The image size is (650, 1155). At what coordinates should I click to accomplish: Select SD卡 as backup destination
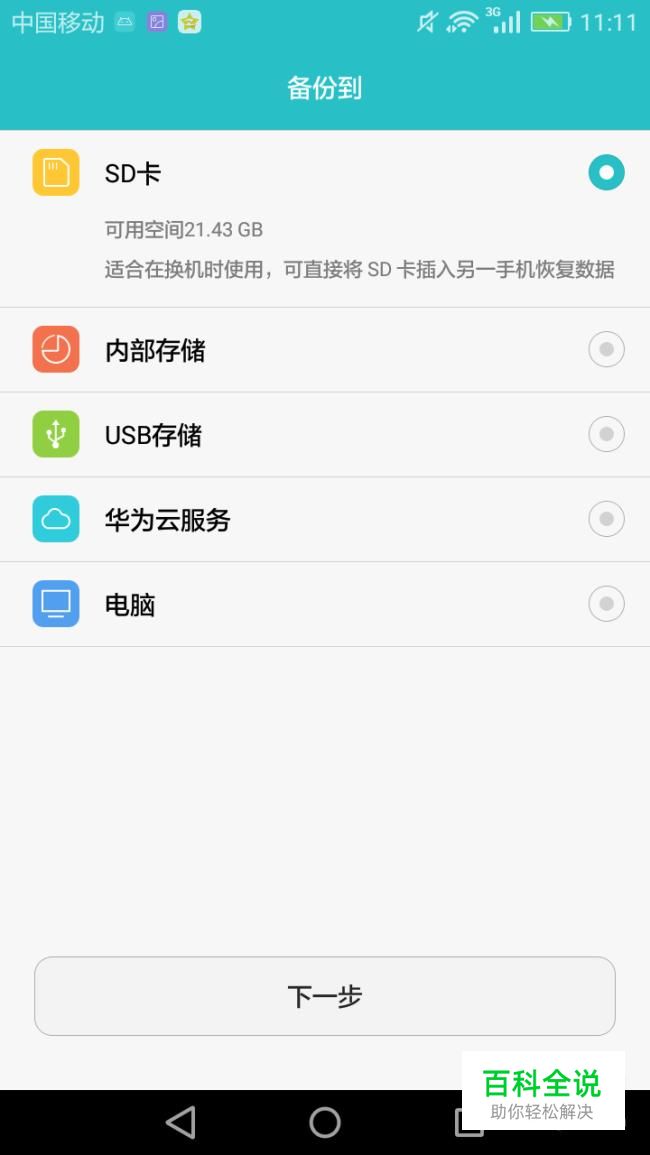[325, 219]
